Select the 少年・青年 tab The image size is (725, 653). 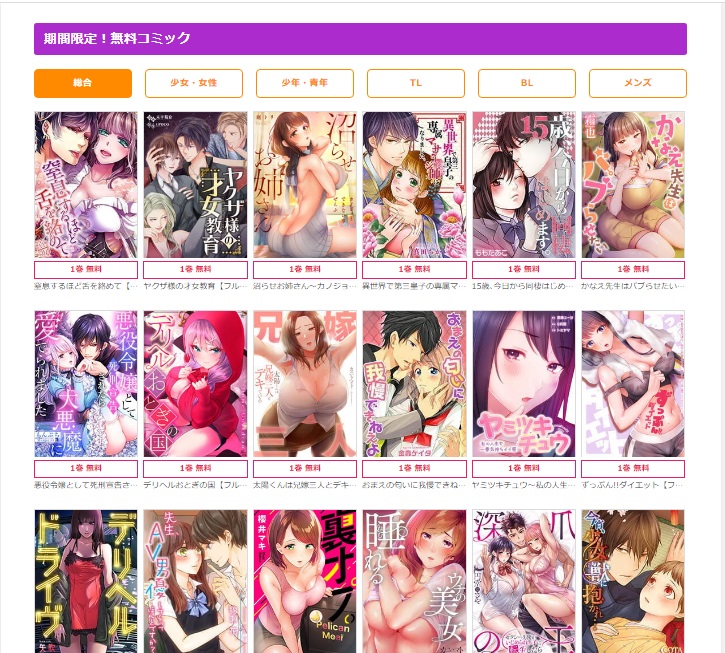(305, 83)
